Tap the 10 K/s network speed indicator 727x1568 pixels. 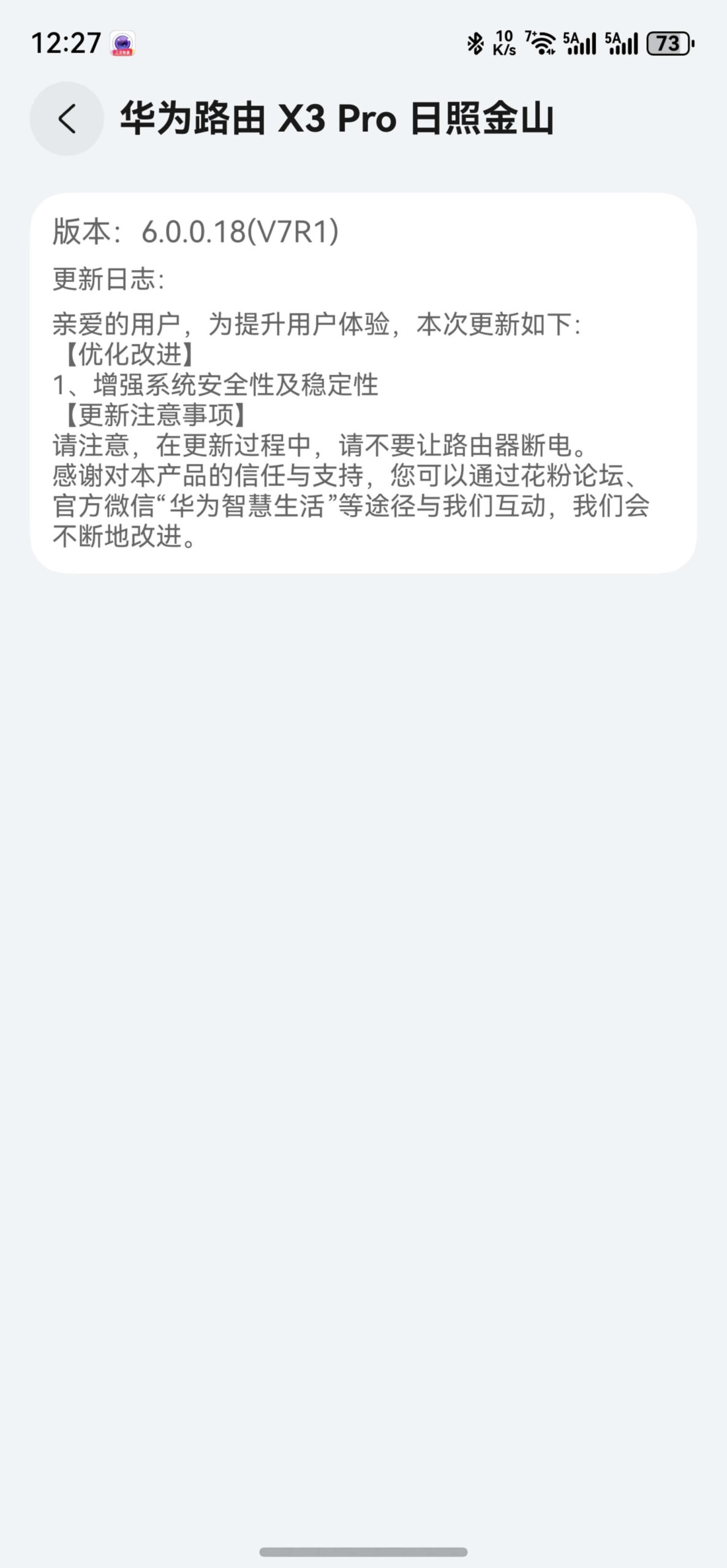pyautogui.click(x=503, y=42)
